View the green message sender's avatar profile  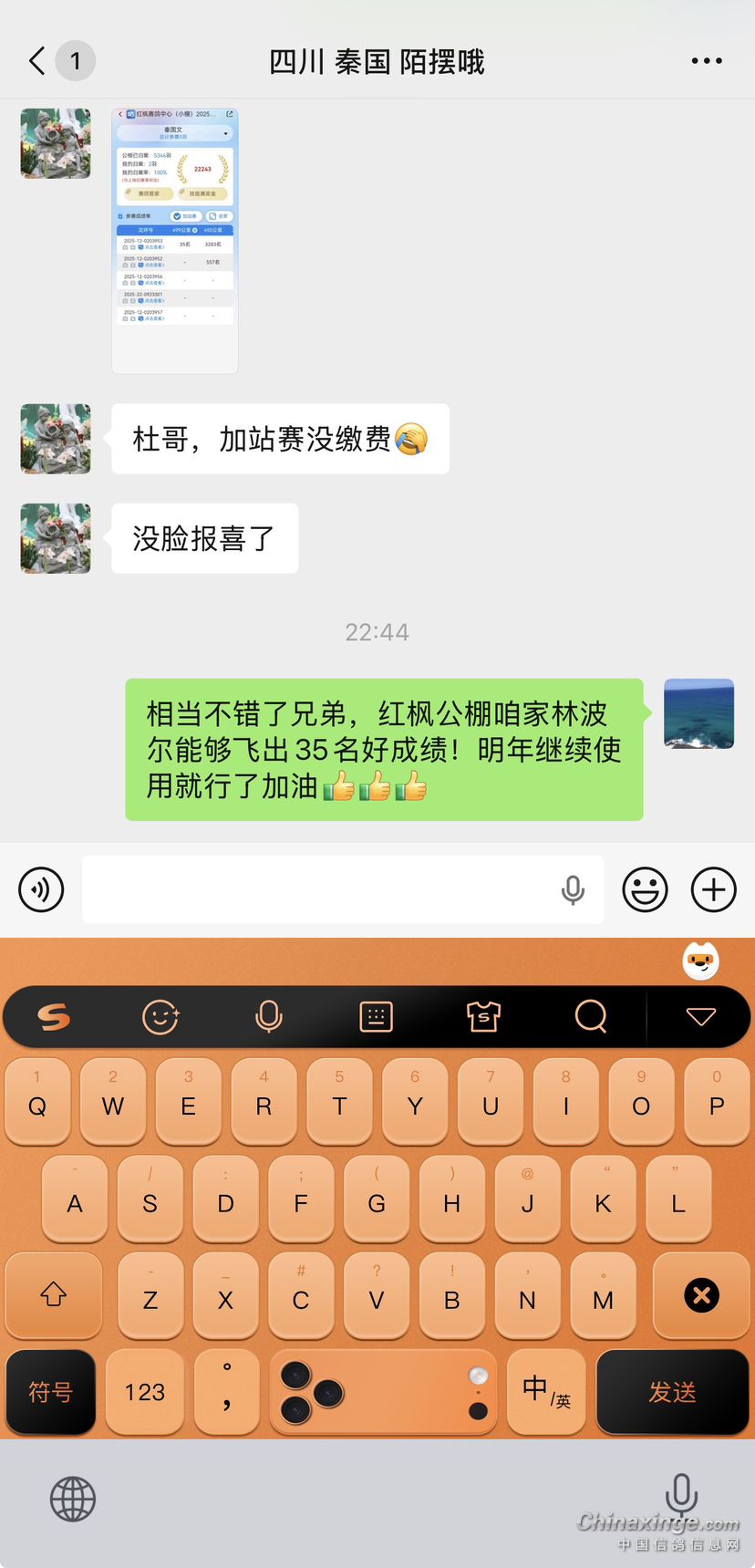698,713
